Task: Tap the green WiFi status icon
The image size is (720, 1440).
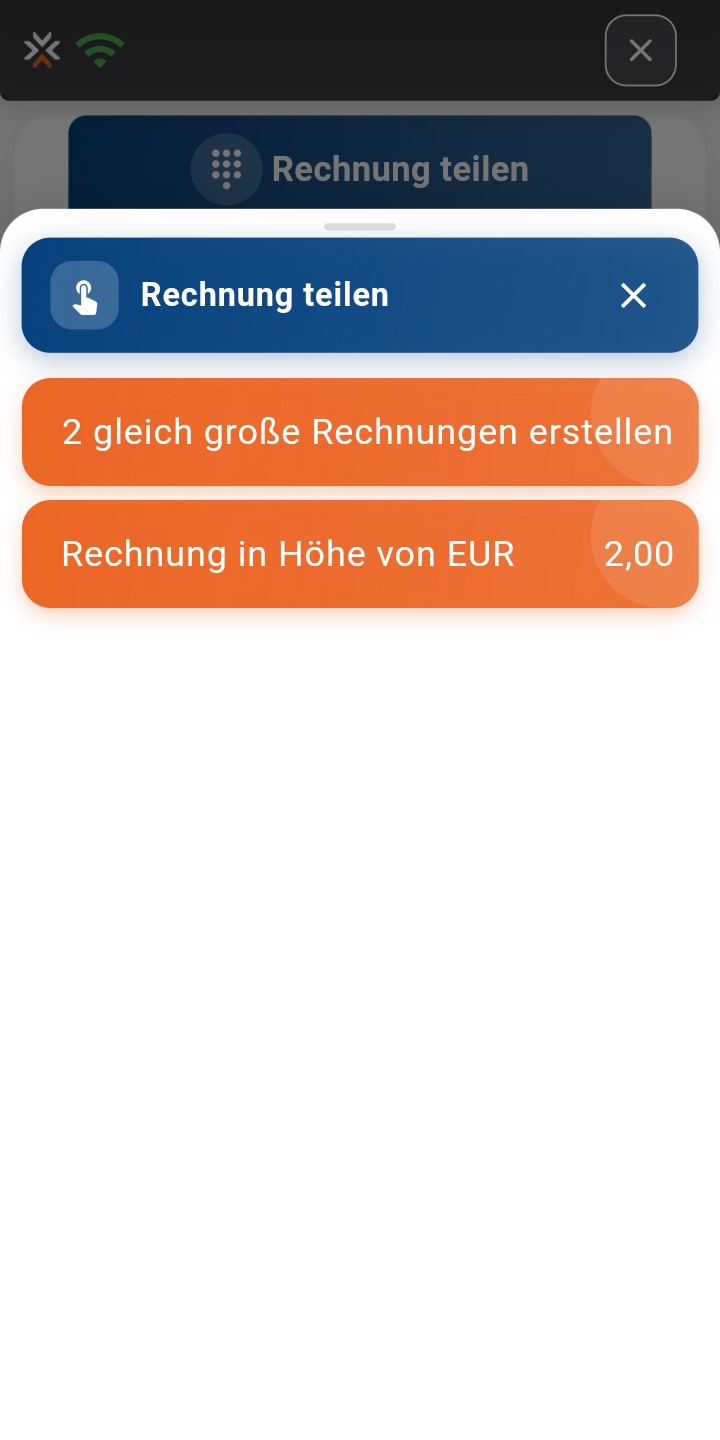Action: pos(100,49)
